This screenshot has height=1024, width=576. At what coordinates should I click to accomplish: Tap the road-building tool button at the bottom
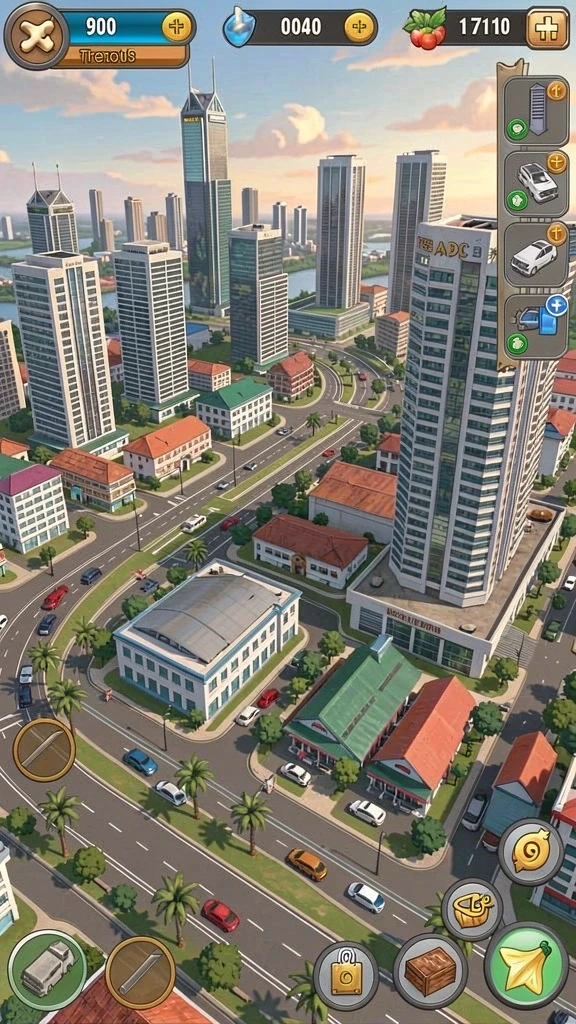point(140,972)
